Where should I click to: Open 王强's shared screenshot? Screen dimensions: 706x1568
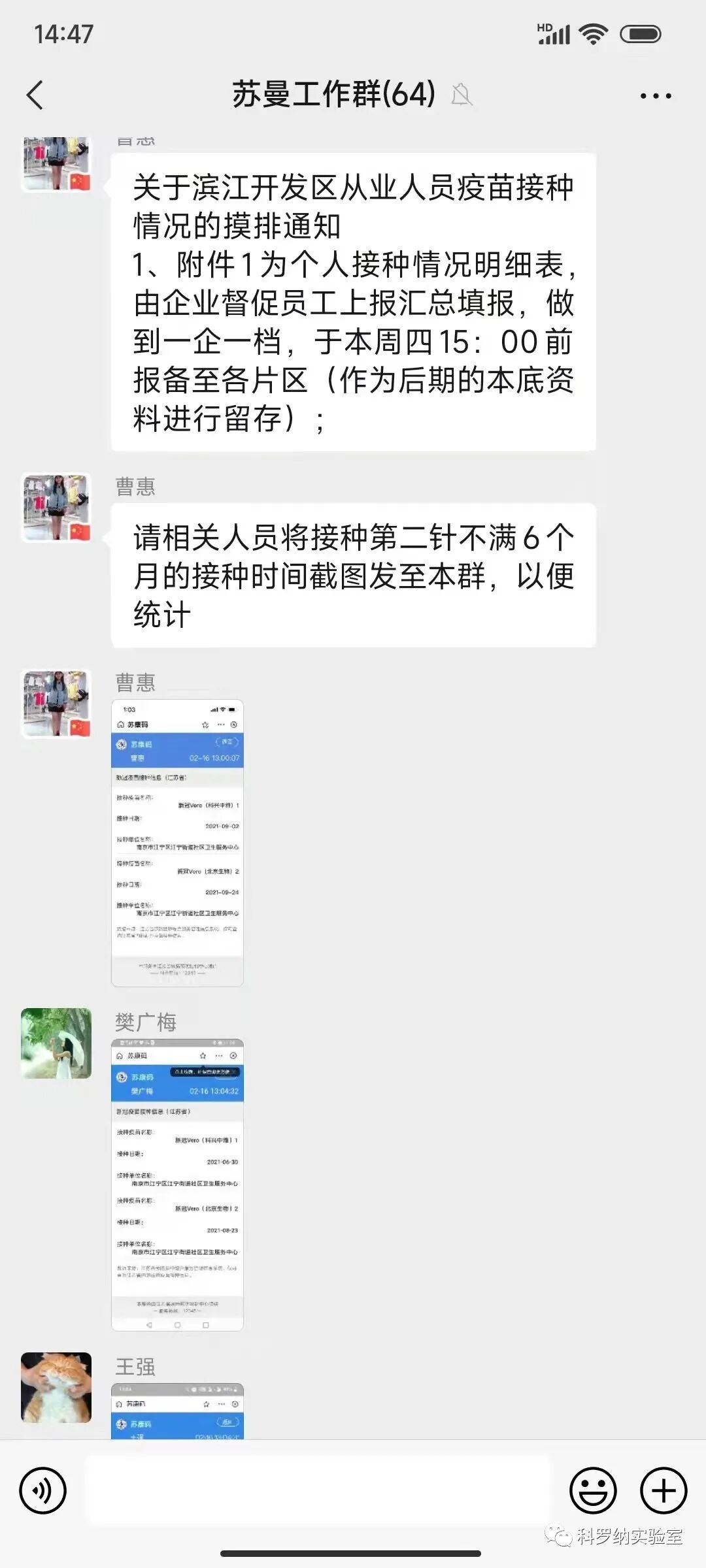(177, 1411)
